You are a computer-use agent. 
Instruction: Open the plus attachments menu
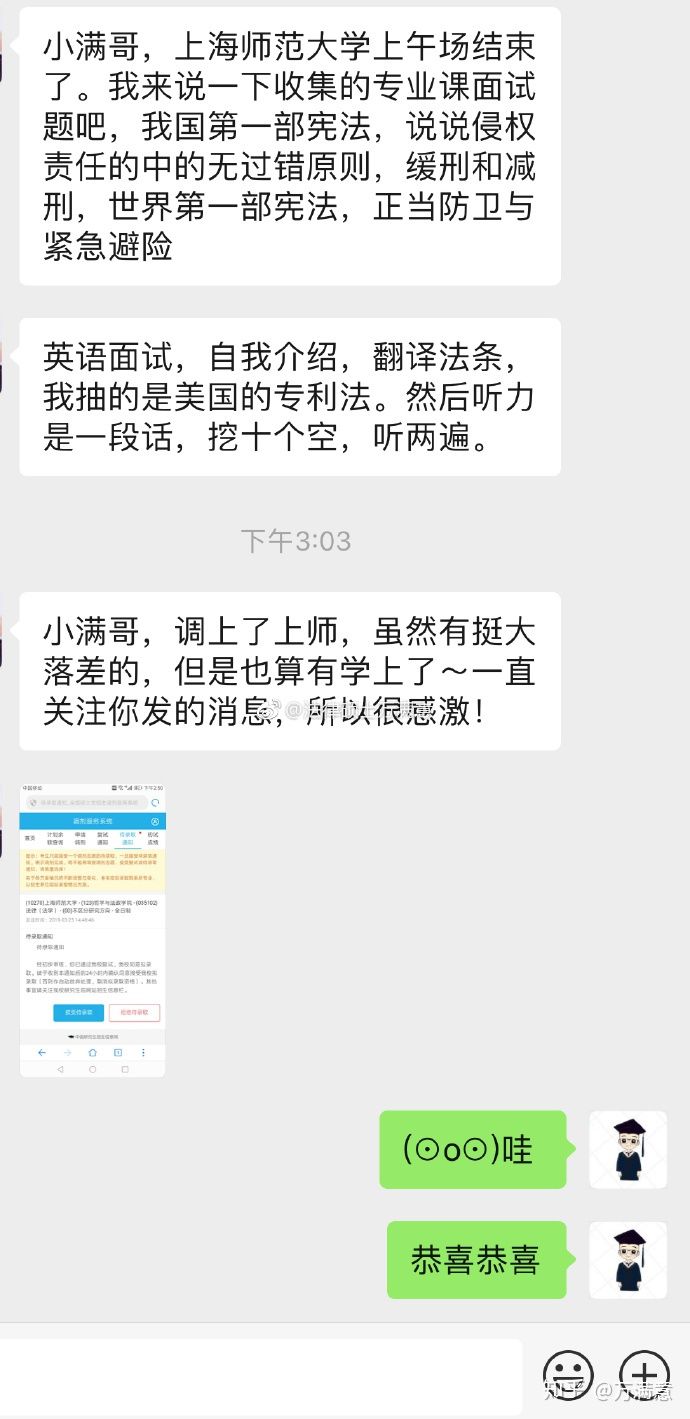click(643, 1377)
